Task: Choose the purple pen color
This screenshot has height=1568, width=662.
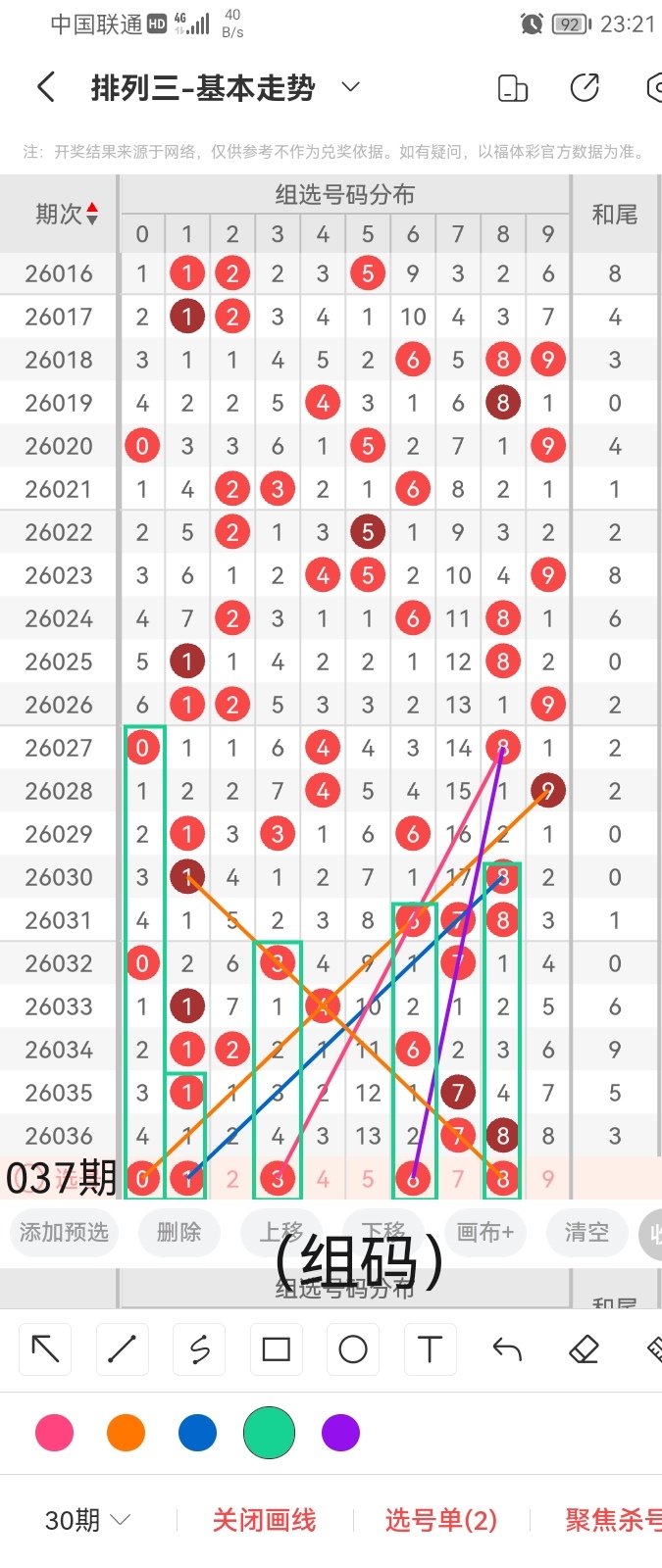Action: click(x=340, y=1433)
